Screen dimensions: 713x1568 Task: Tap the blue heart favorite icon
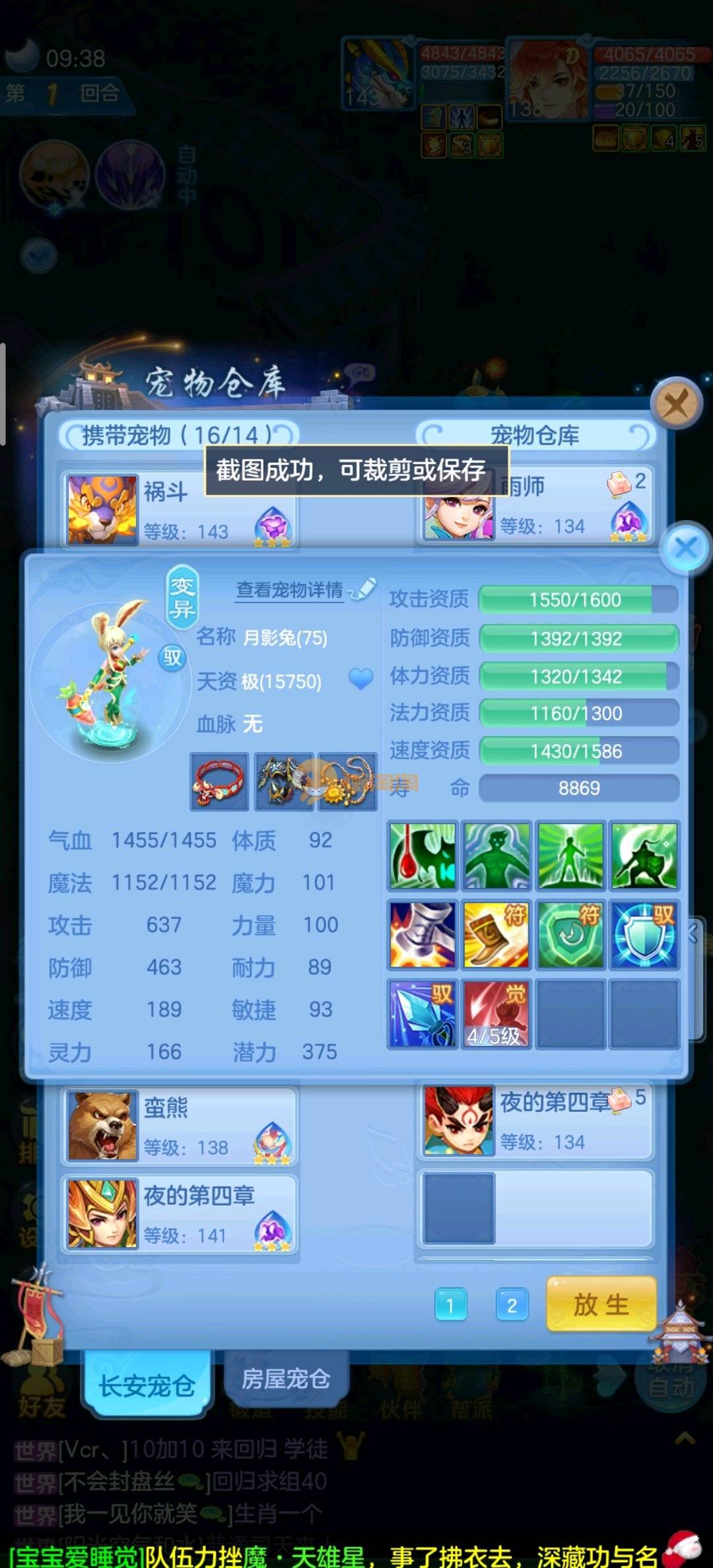click(360, 679)
